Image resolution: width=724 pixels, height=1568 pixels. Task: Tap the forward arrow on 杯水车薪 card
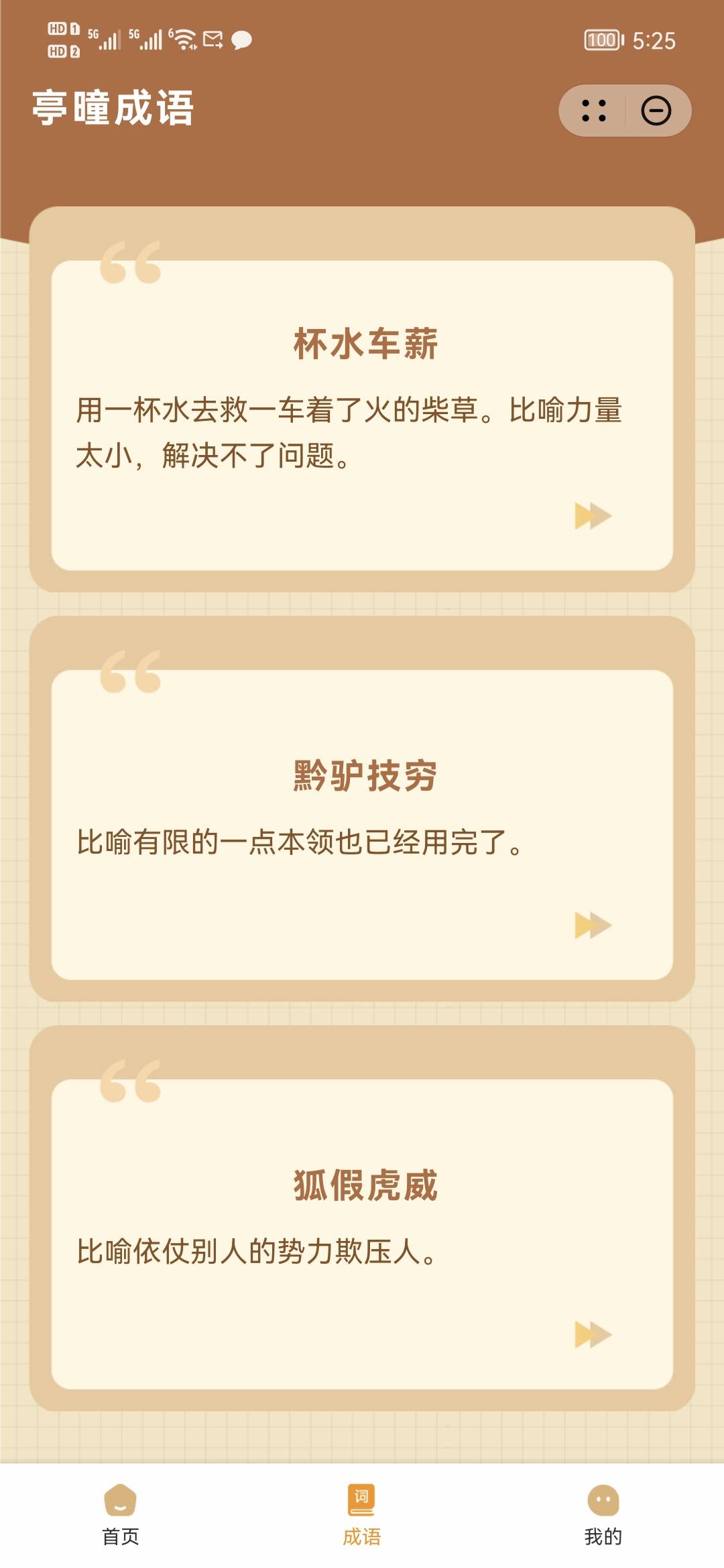(x=593, y=516)
